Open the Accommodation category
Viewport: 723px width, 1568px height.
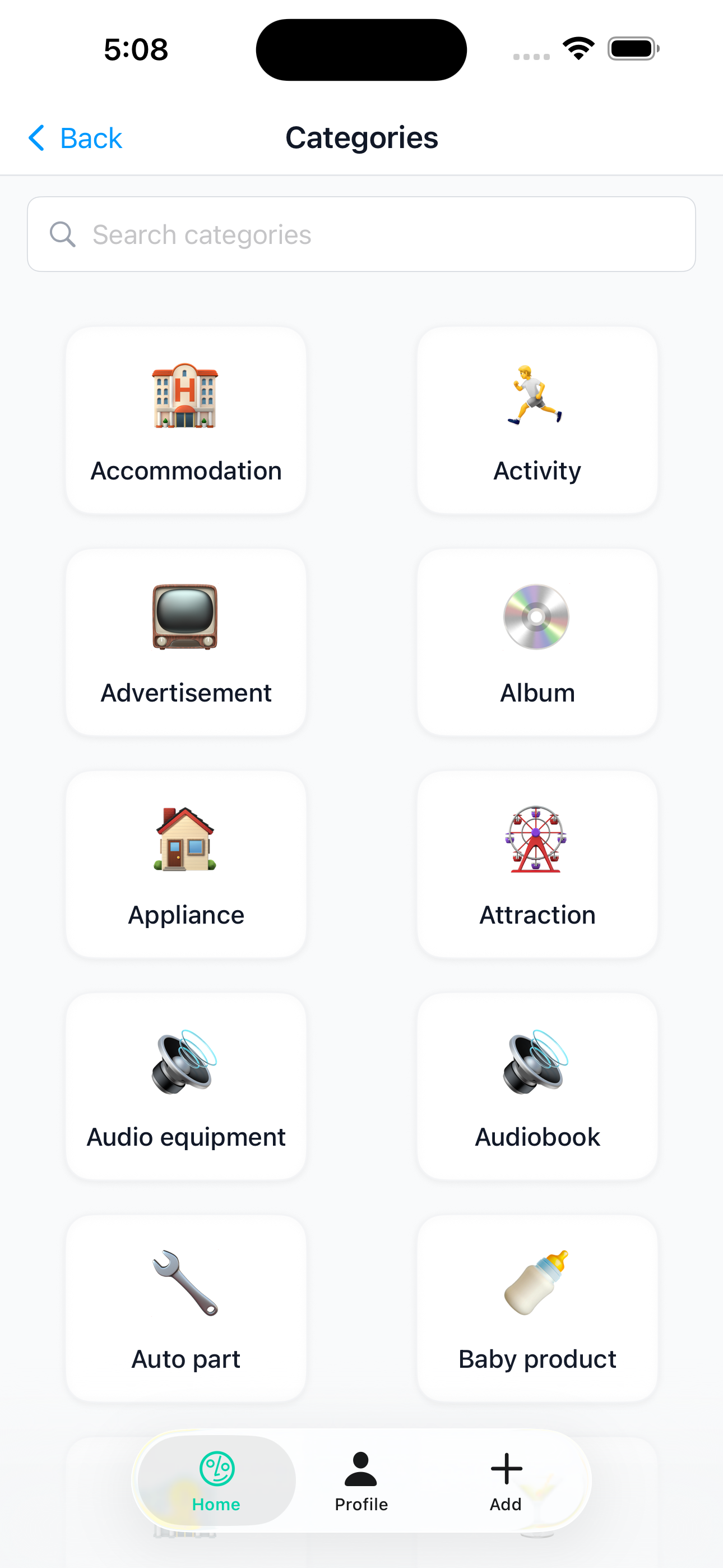tap(186, 420)
